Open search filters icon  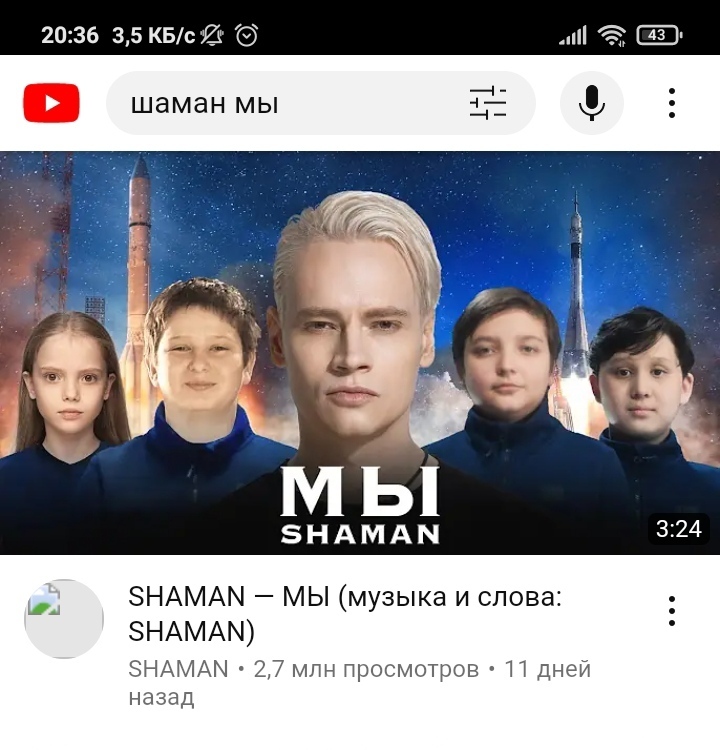(488, 103)
